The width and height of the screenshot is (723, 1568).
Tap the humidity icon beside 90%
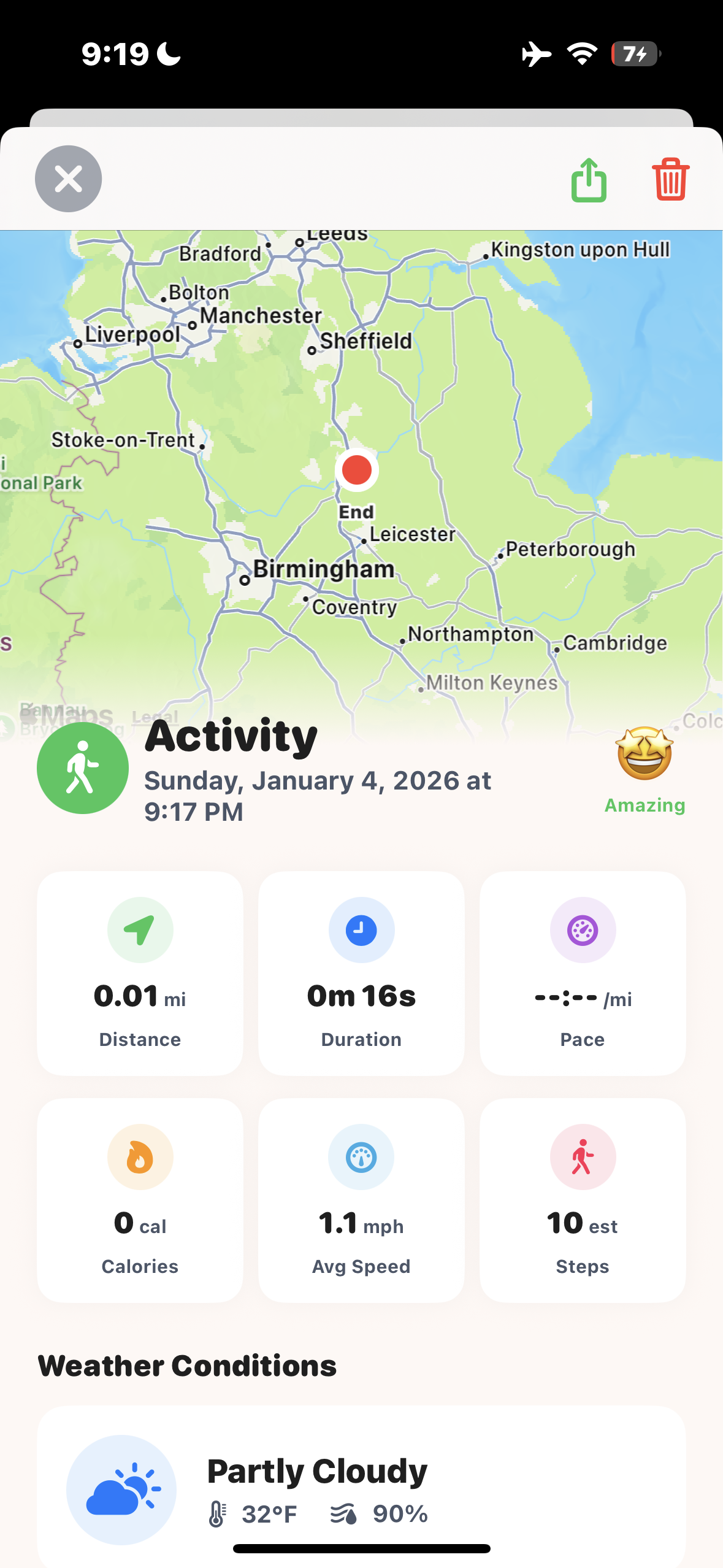coord(345,1514)
